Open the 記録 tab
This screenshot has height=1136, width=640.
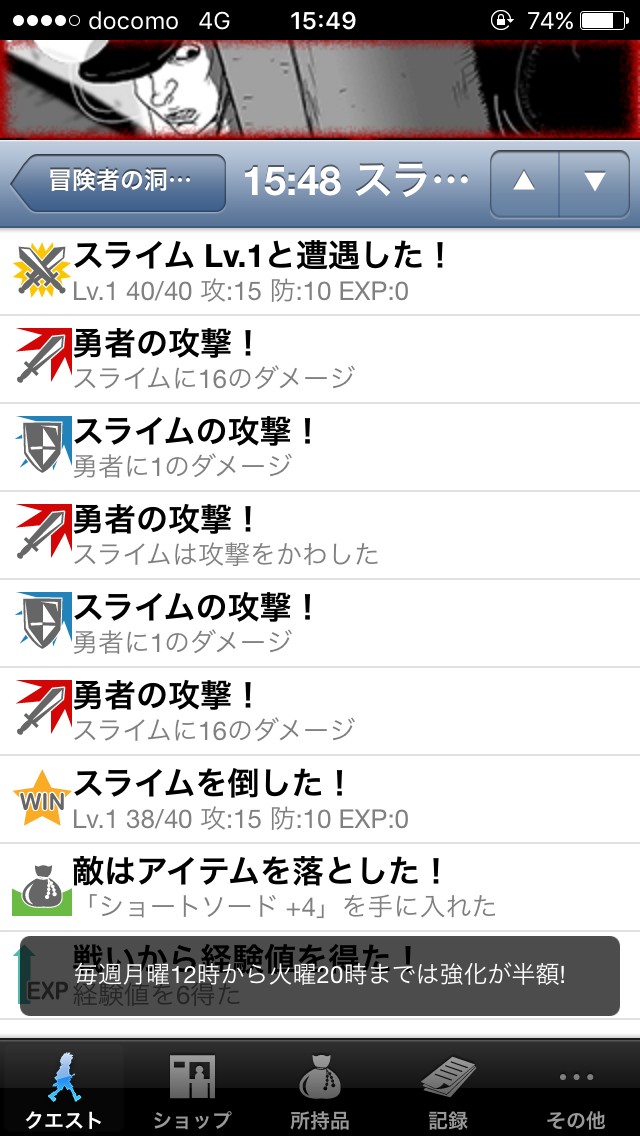pyautogui.click(x=448, y=1088)
